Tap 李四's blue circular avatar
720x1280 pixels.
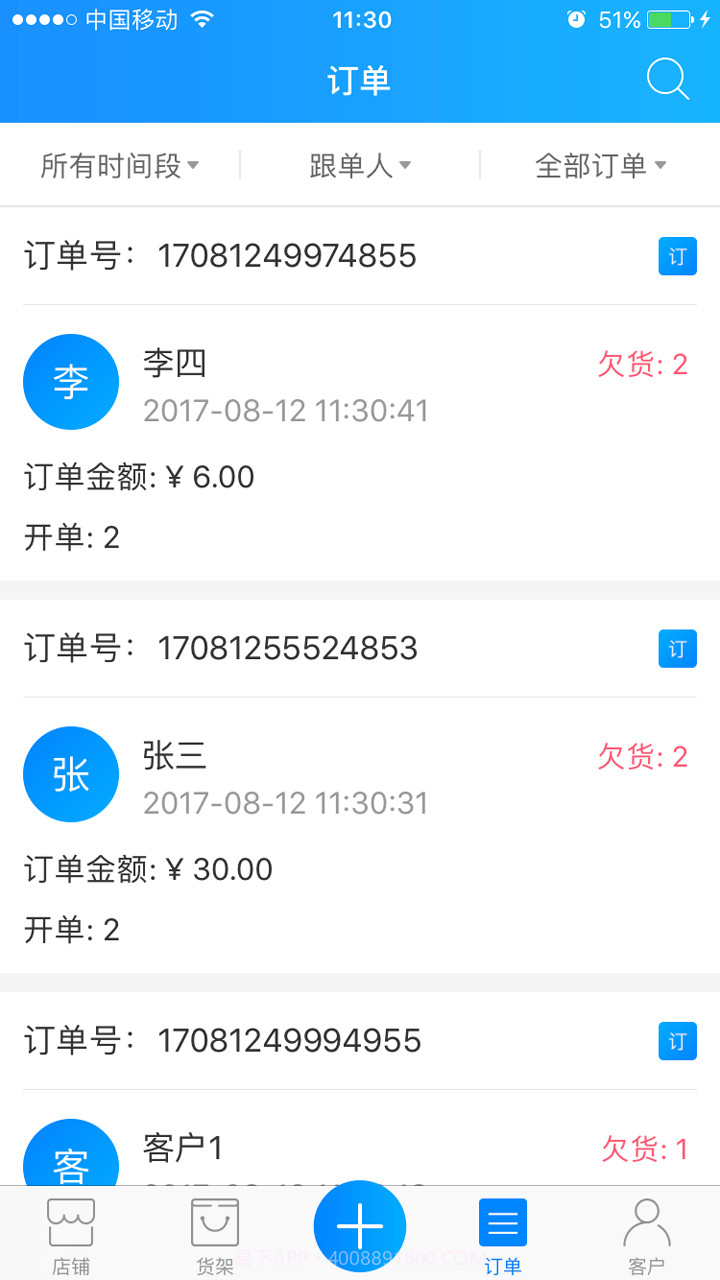71,382
